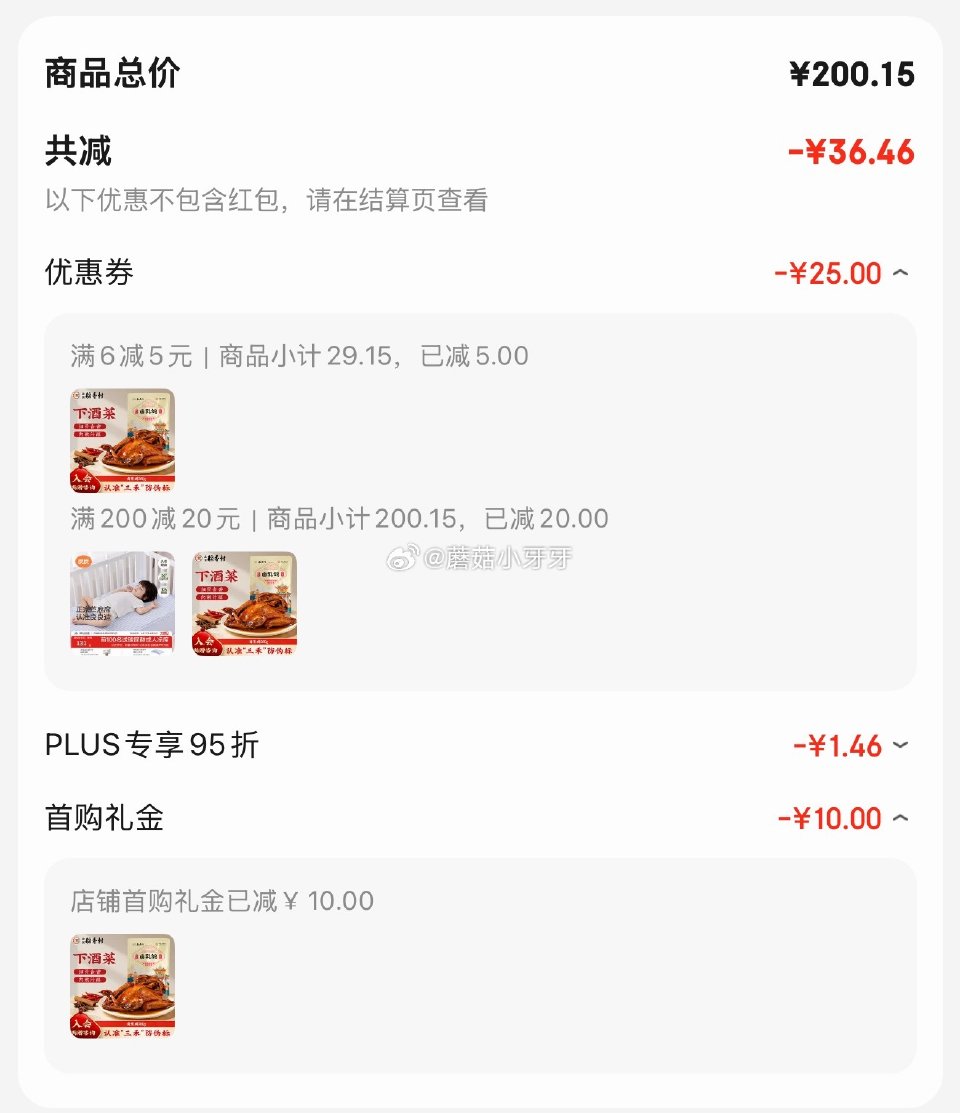Open the 下酒菜 roast chicken thumbnail under 满6减5元
960x1113 pixels.
click(x=122, y=440)
